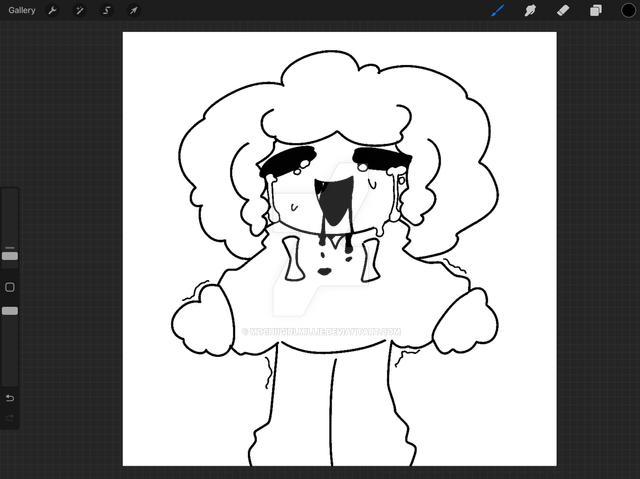The height and width of the screenshot is (479, 640).
Task: Open the Gallery
Action: 20,10
